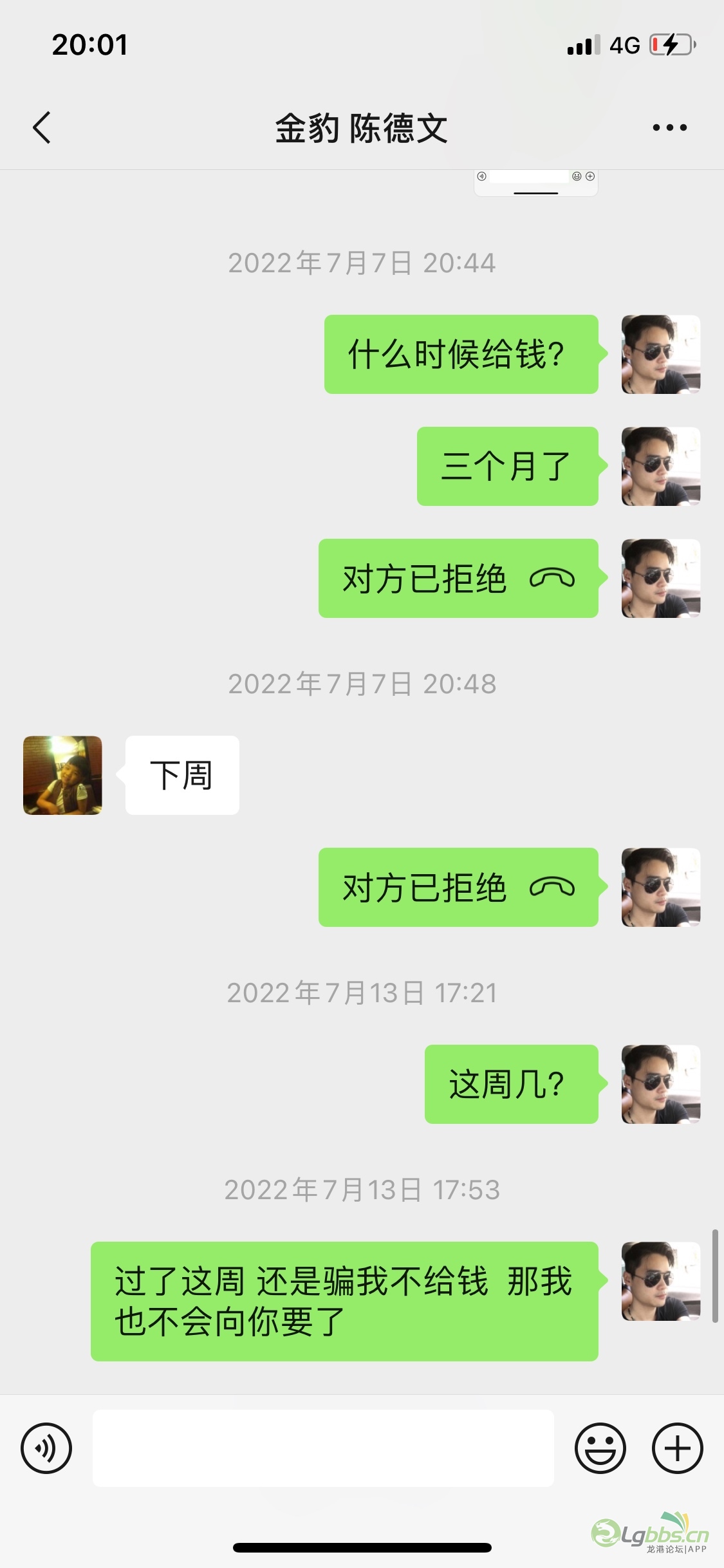
Task: Go back to the chat list
Action: tap(42, 127)
